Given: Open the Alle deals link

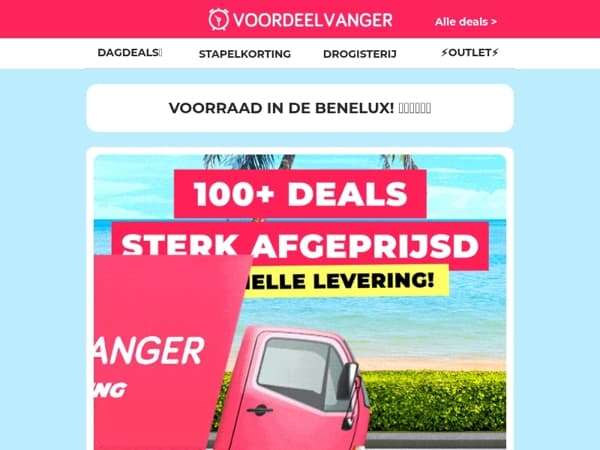Looking at the screenshot, I should tap(465, 22).
